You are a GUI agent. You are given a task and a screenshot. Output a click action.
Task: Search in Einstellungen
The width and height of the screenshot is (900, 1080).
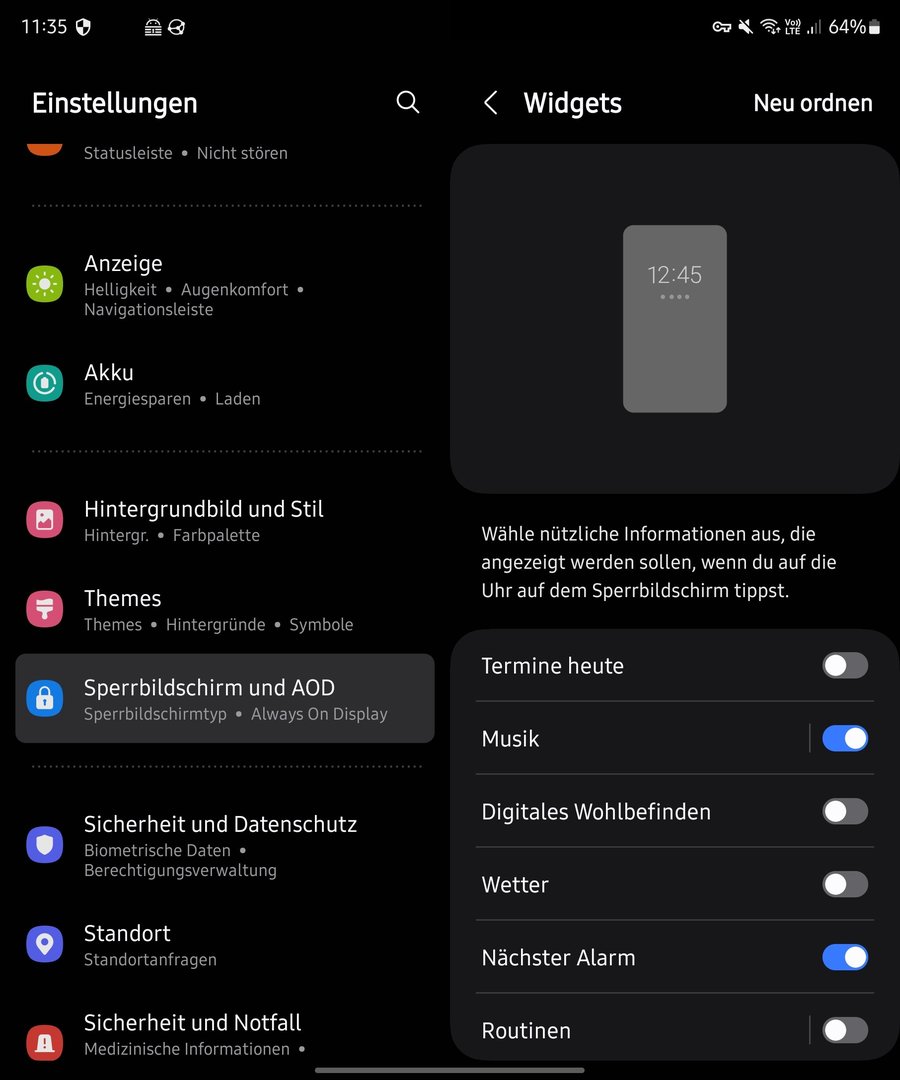pos(407,102)
